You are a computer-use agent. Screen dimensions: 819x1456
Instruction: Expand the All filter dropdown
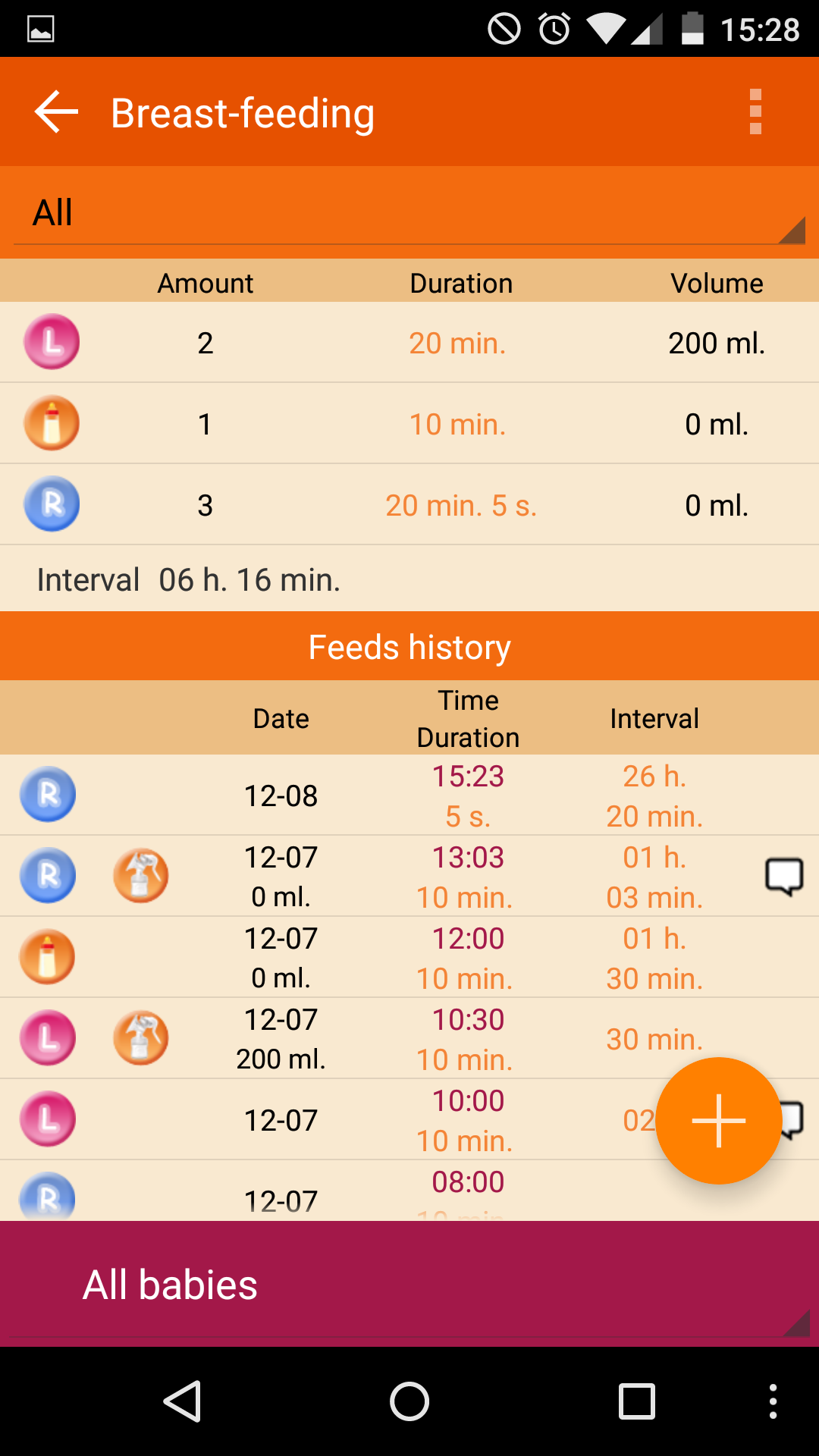tap(409, 213)
